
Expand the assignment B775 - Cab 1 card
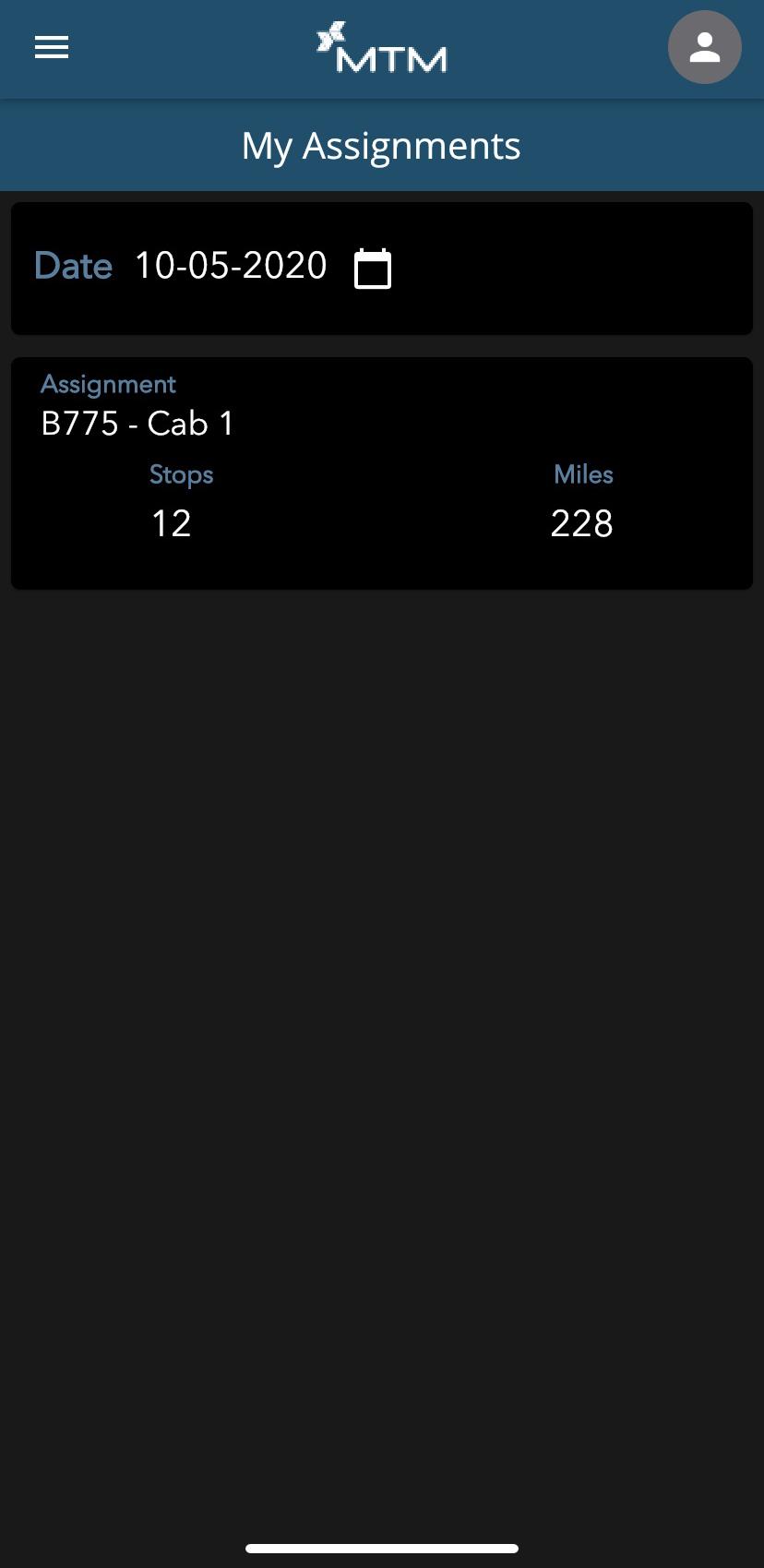[381, 473]
